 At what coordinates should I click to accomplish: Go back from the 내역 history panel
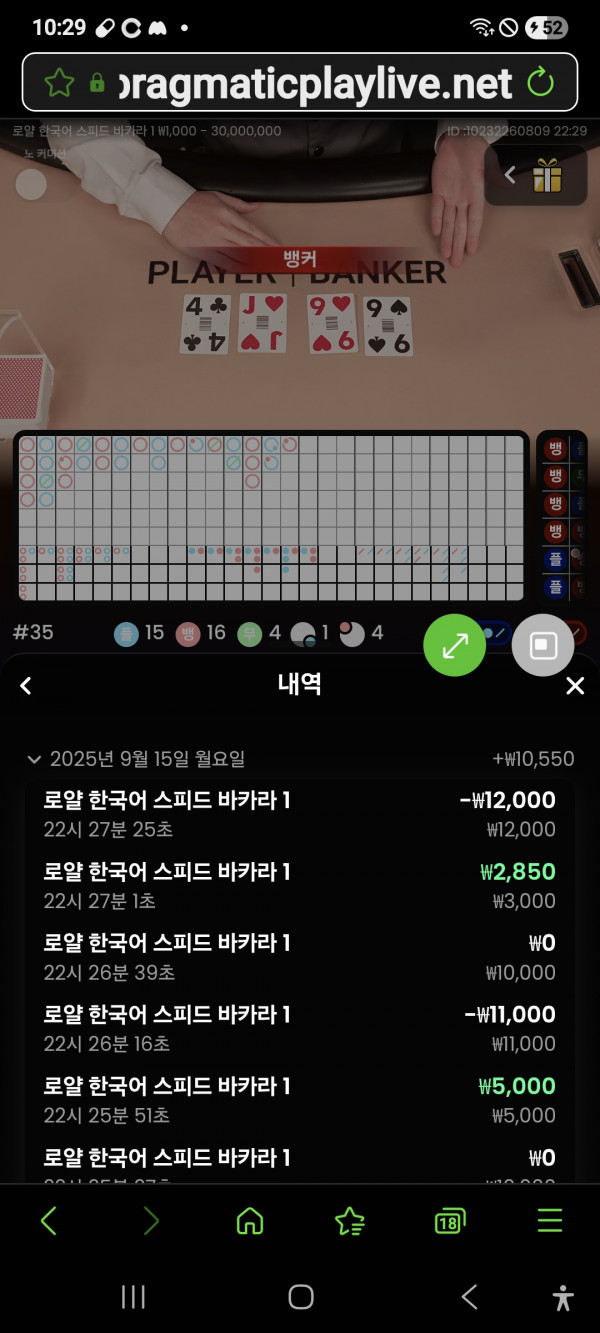26,685
